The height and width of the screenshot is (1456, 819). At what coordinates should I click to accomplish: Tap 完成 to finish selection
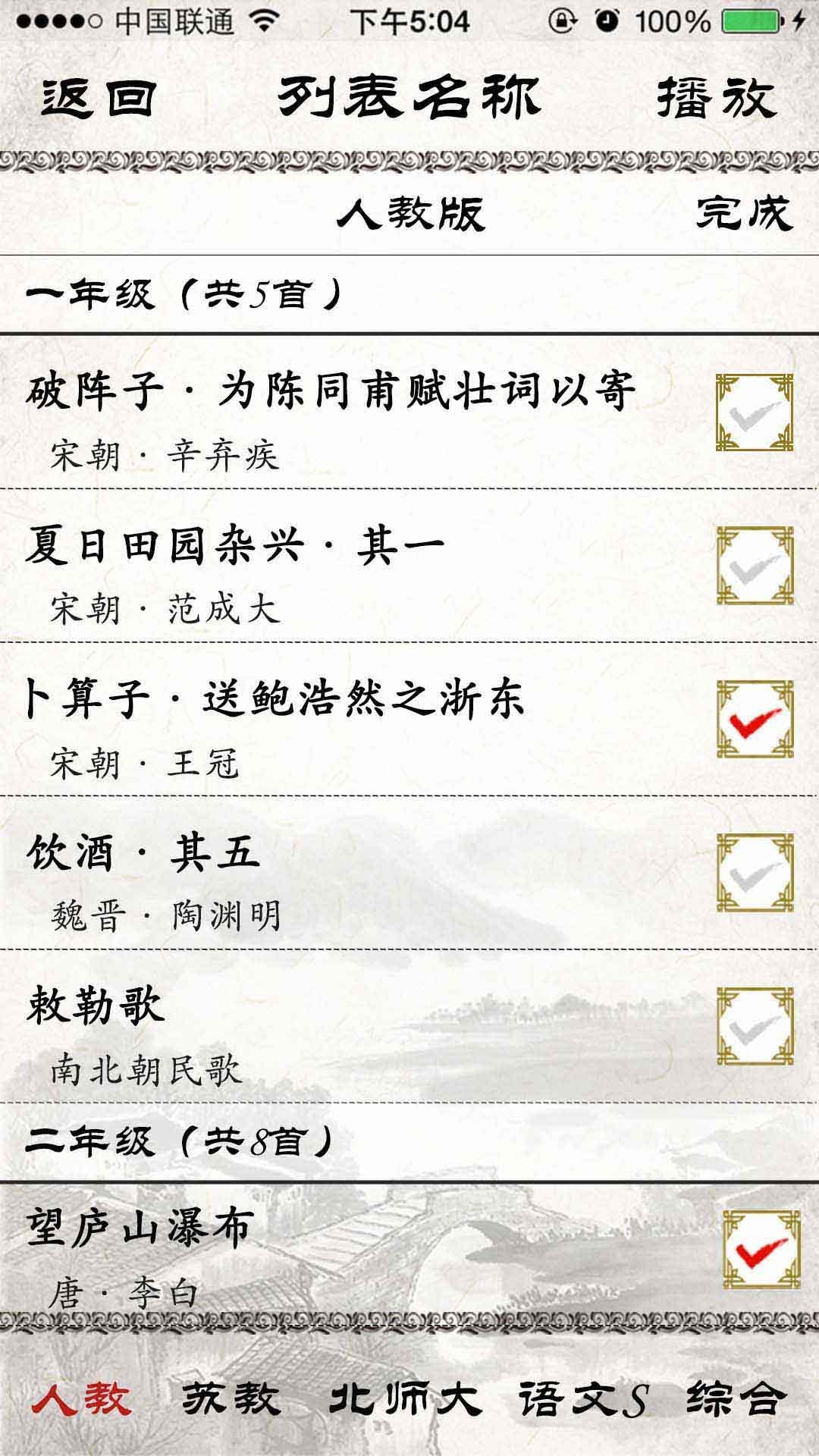pos(745,213)
